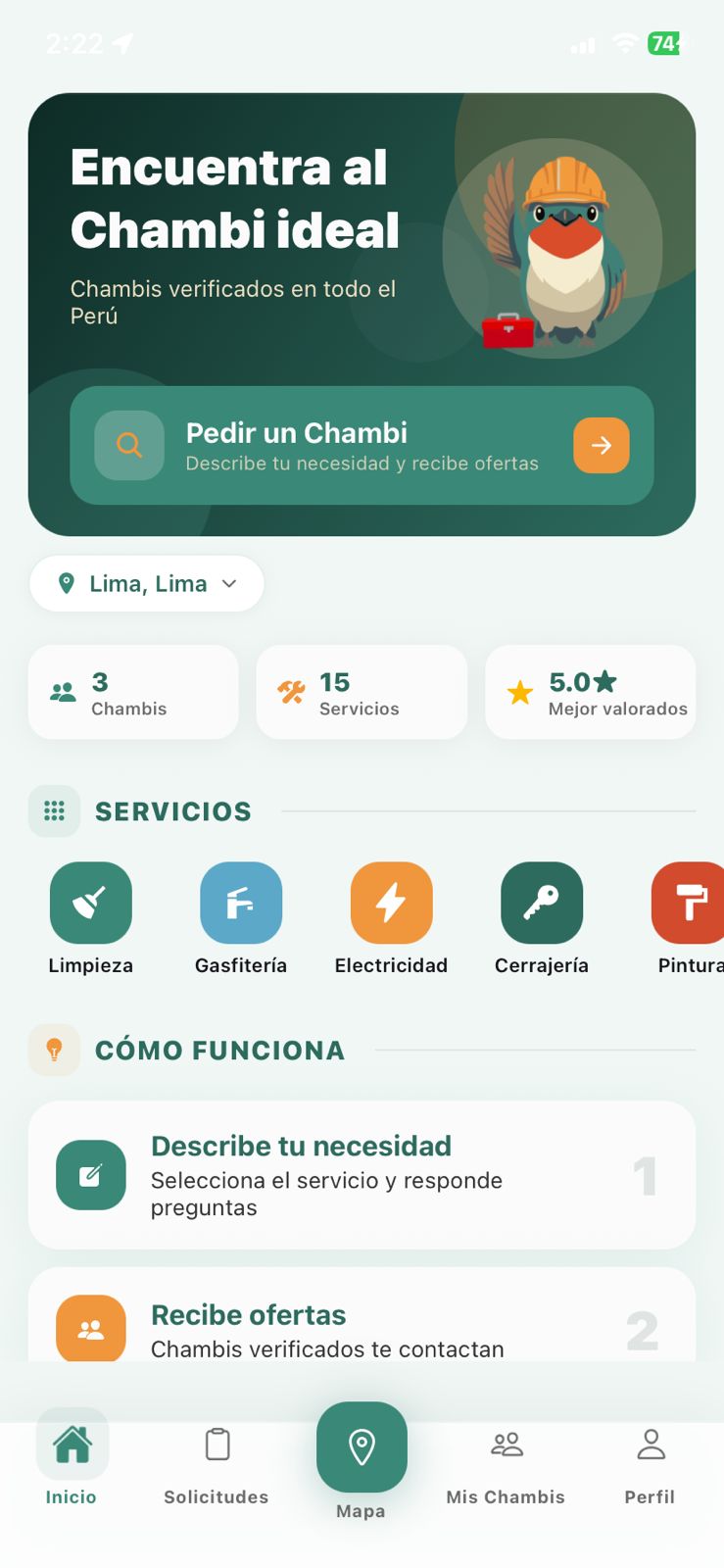
Task: Tap the orange arrow button to request a Chambi
Action: point(601,445)
